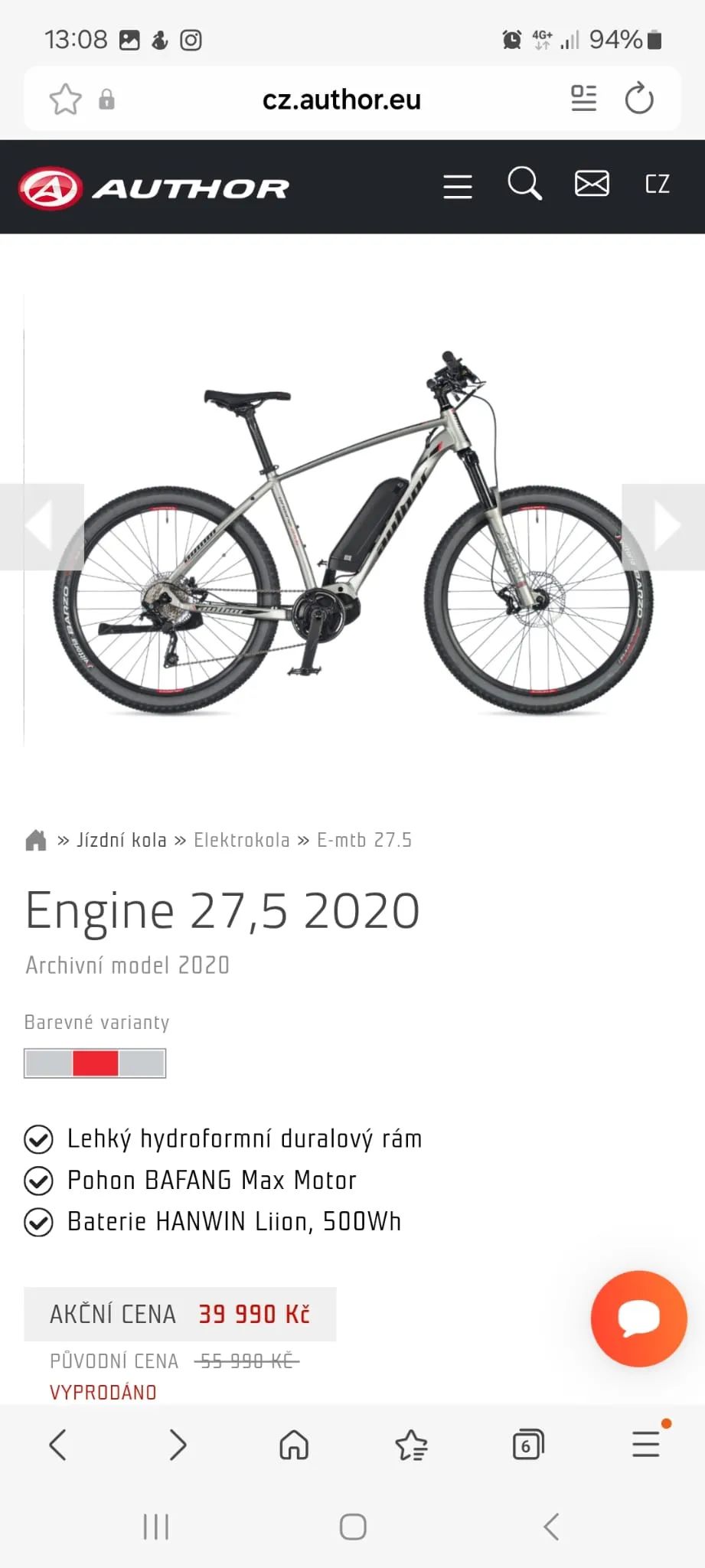Go back in browser toolbar
The width and height of the screenshot is (705, 1568).
58,1445
